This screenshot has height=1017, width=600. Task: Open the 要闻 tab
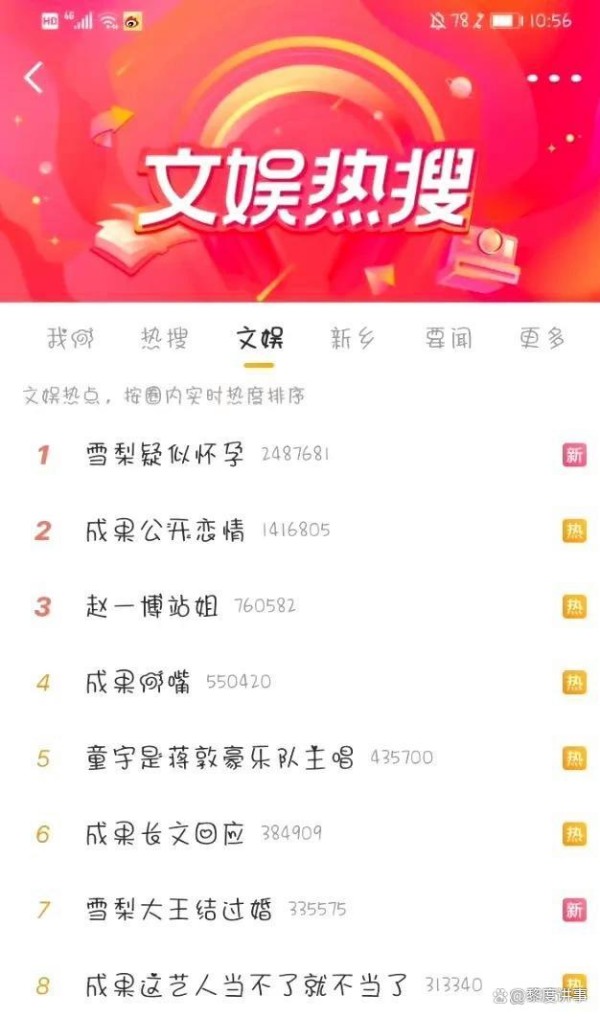[x=448, y=338]
